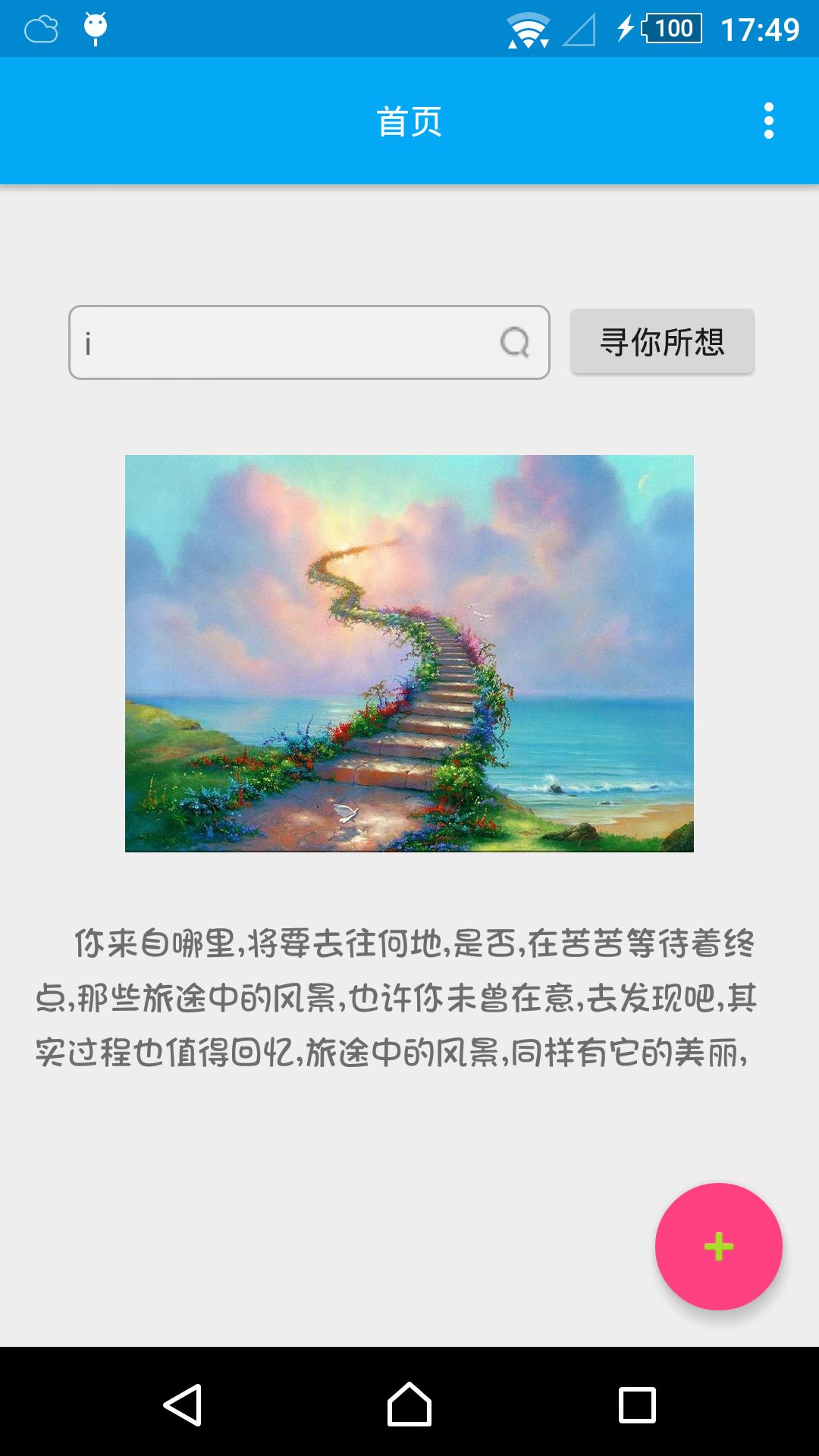Open the overflow menu
Viewport: 819px width, 1456px height.
tap(768, 121)
